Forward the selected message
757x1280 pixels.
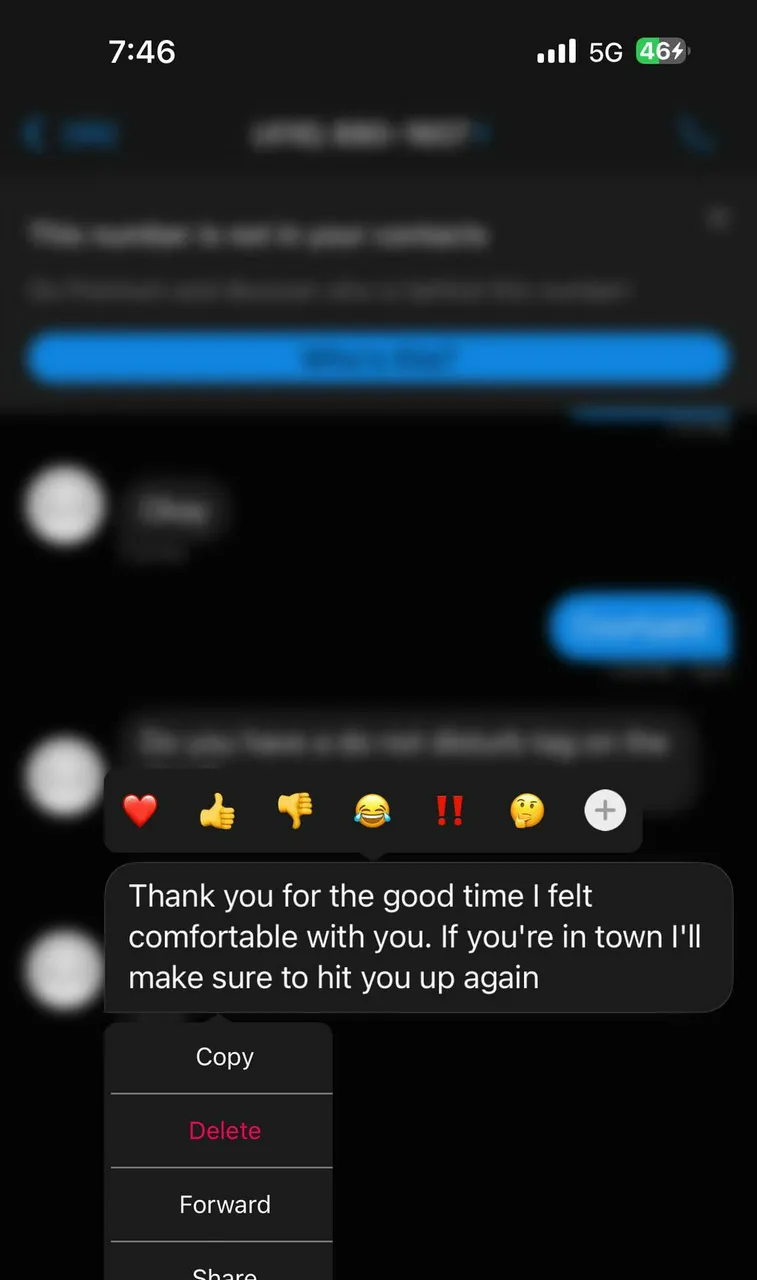pyautogui.click(x=224, y=1205)
